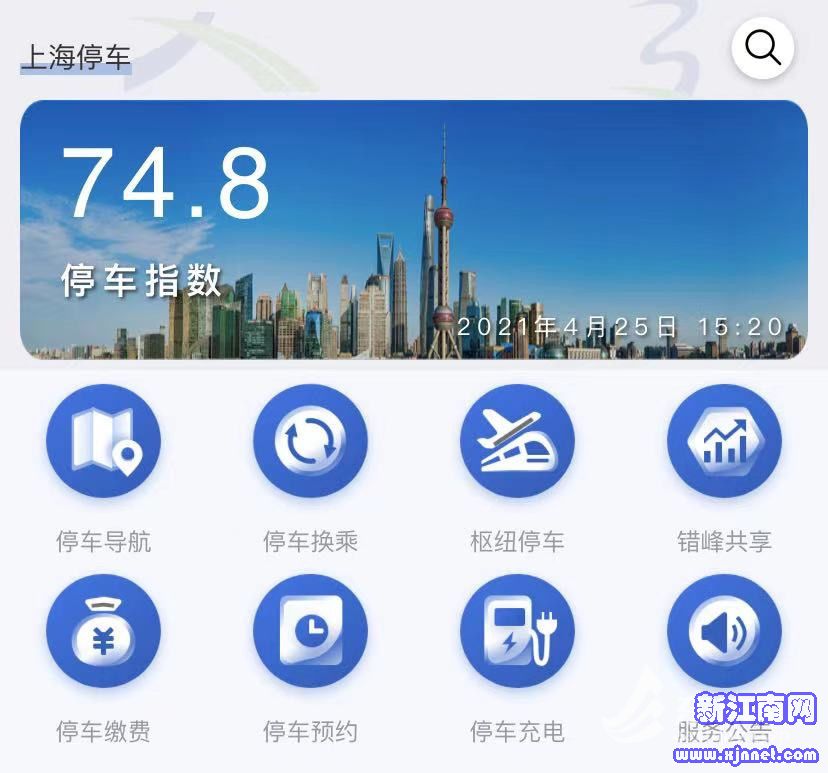The image size is (828, 773).
Task: Open 停车导航 parking navigation
Action: 103,442
